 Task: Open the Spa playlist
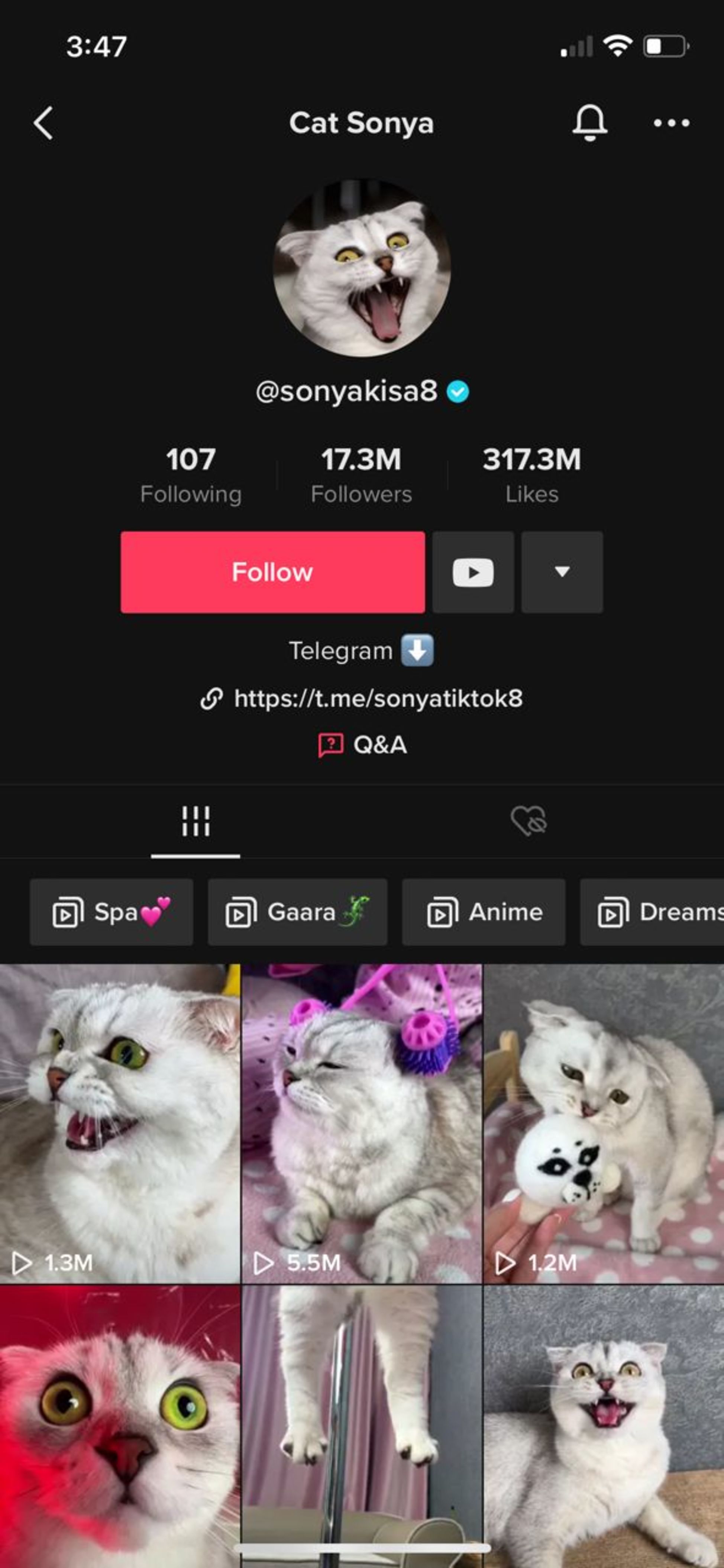coord(111,912)
